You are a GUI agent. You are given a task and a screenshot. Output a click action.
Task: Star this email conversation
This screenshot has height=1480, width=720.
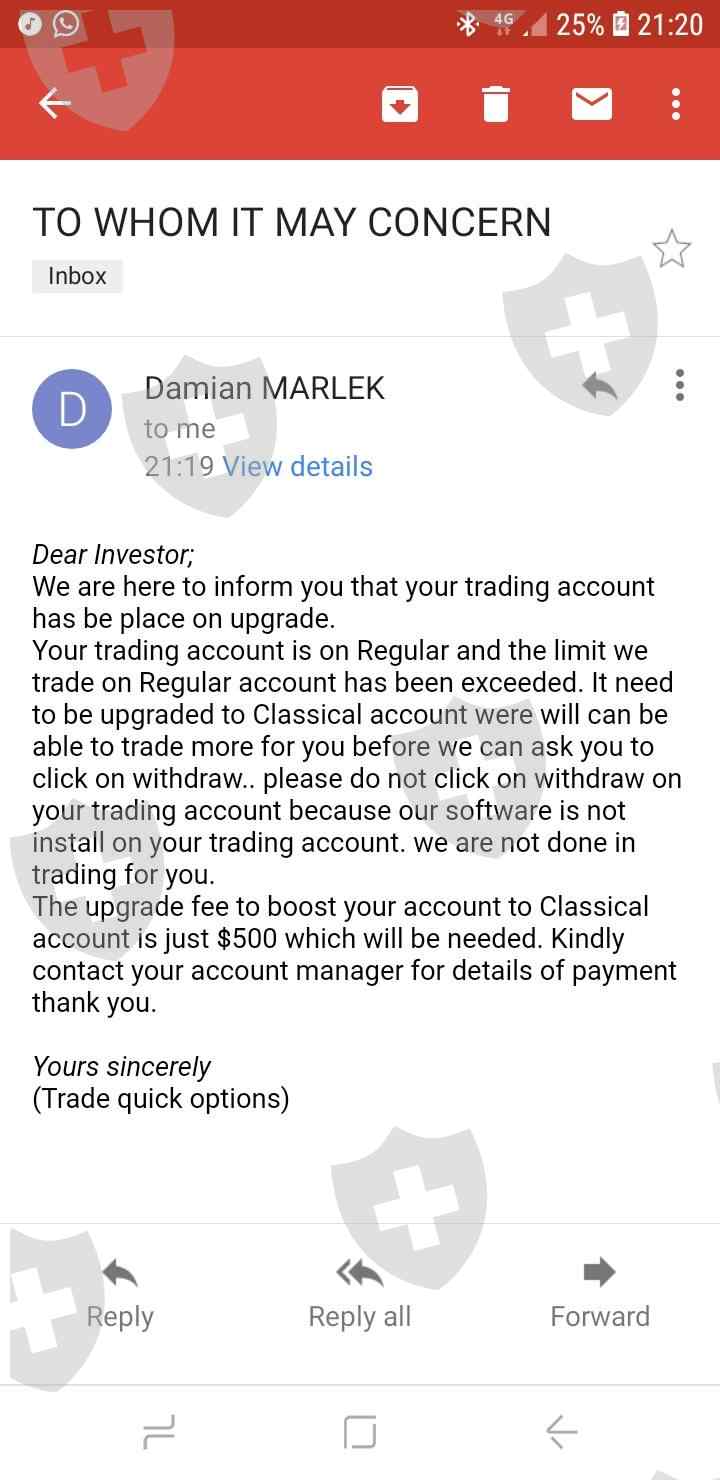(x=671, y=249)
